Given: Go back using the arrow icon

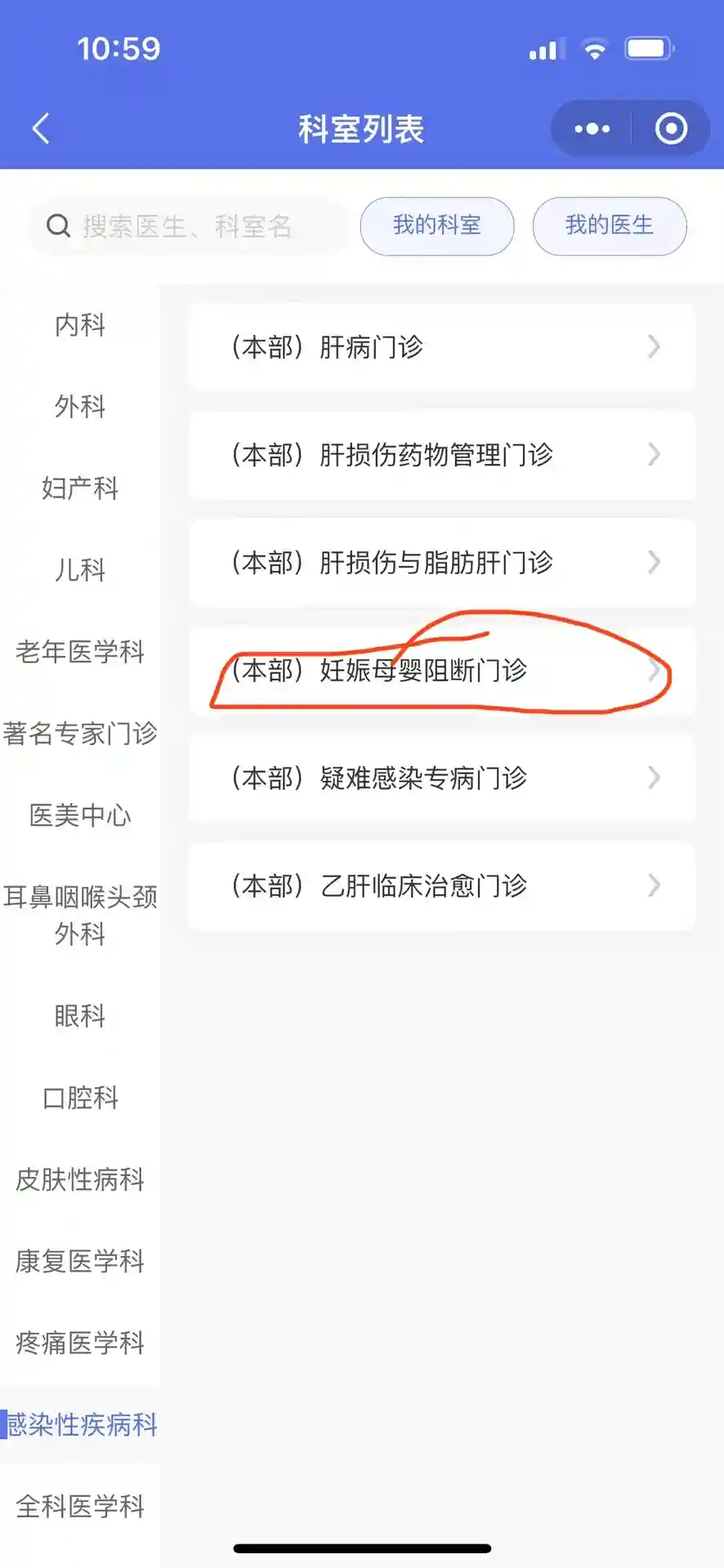Looking at the screenshot, I should [x=41, y=129].
